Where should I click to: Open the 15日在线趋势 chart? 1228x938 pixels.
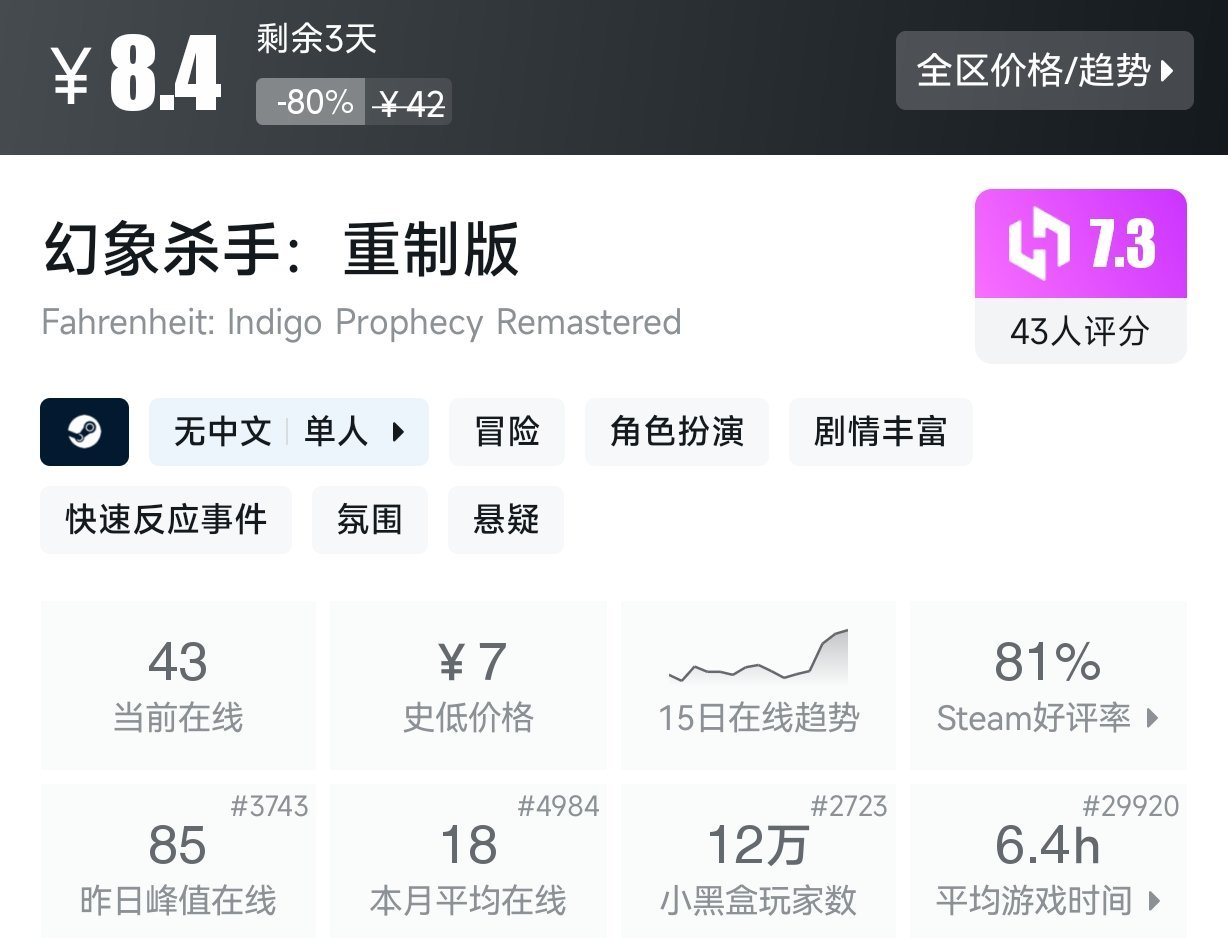tap(759, 685)
